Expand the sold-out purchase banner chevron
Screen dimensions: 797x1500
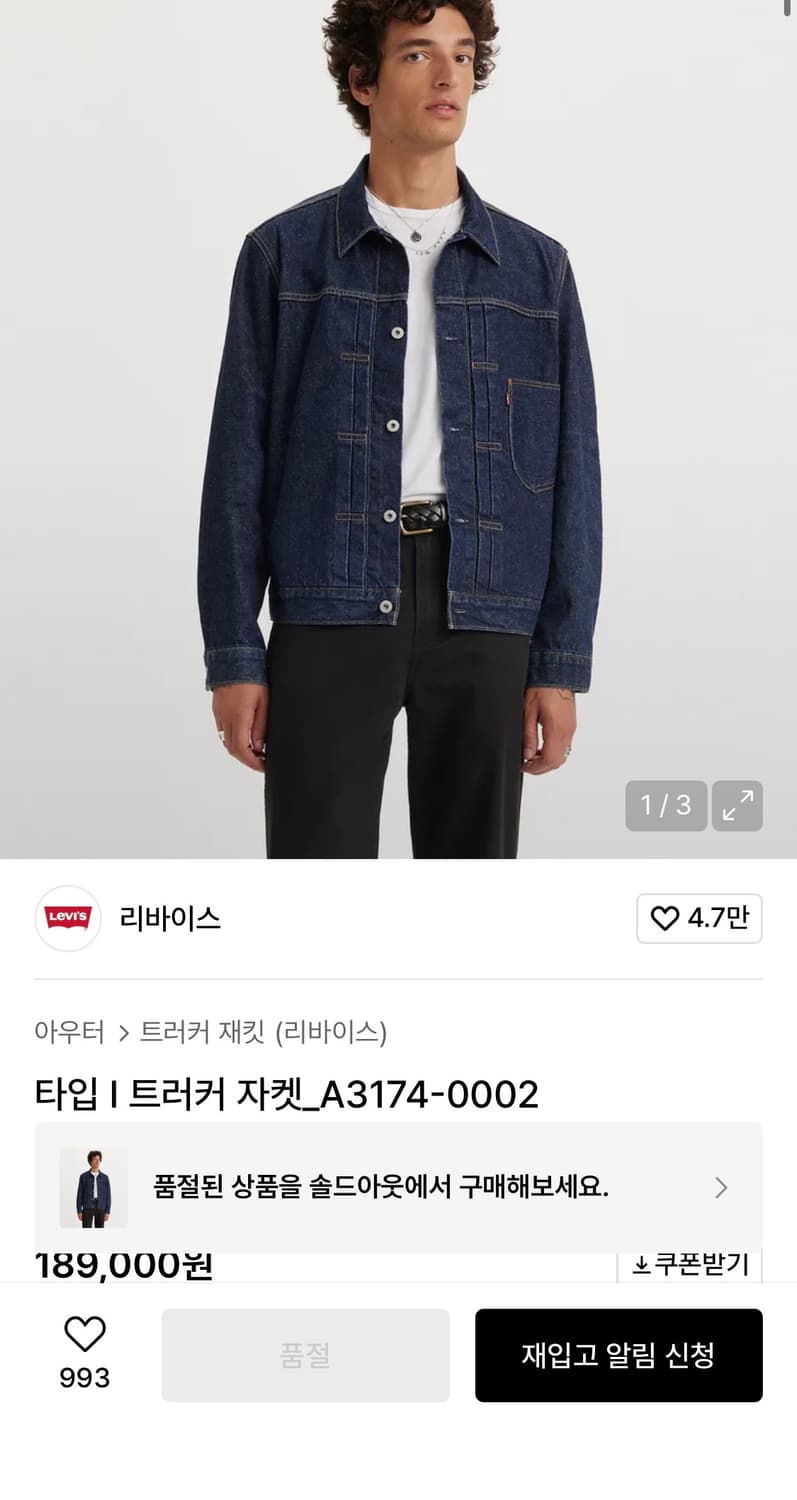click(x=720, y=1187)
